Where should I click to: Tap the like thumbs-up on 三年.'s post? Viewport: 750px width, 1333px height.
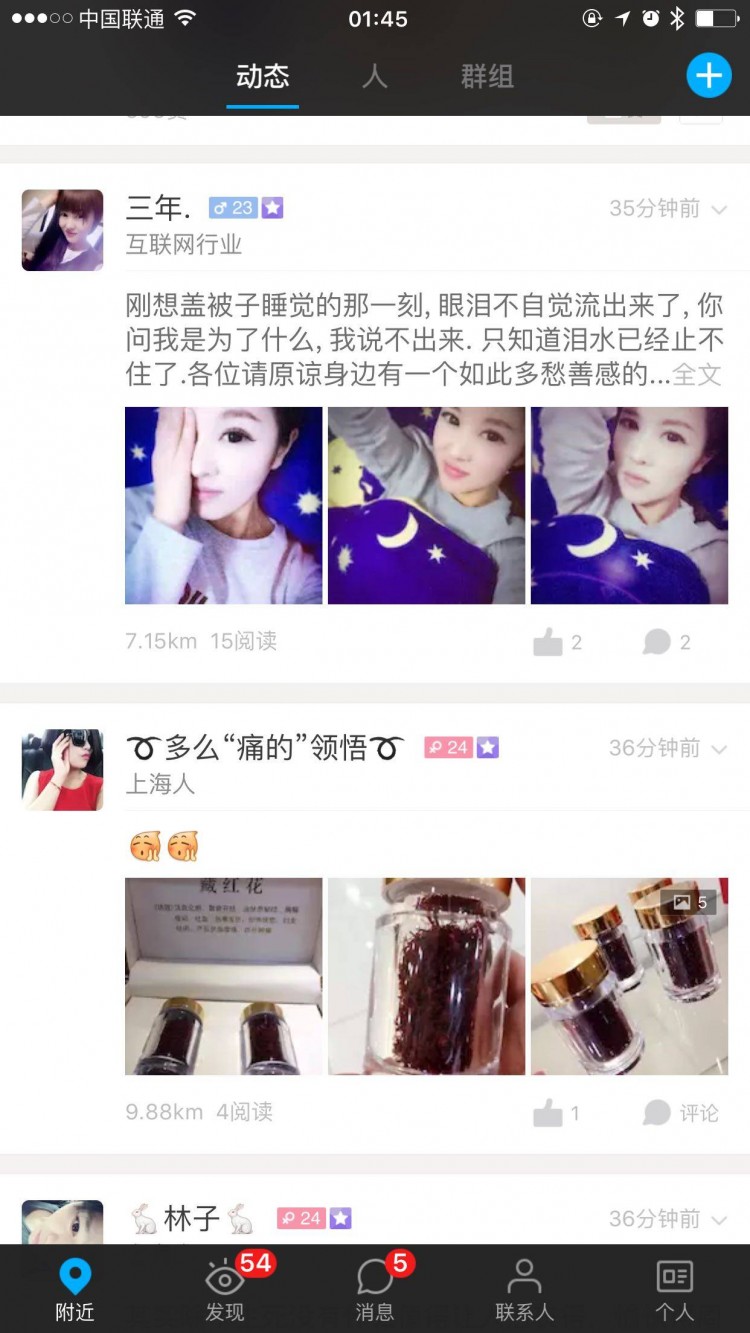[555, 641]
